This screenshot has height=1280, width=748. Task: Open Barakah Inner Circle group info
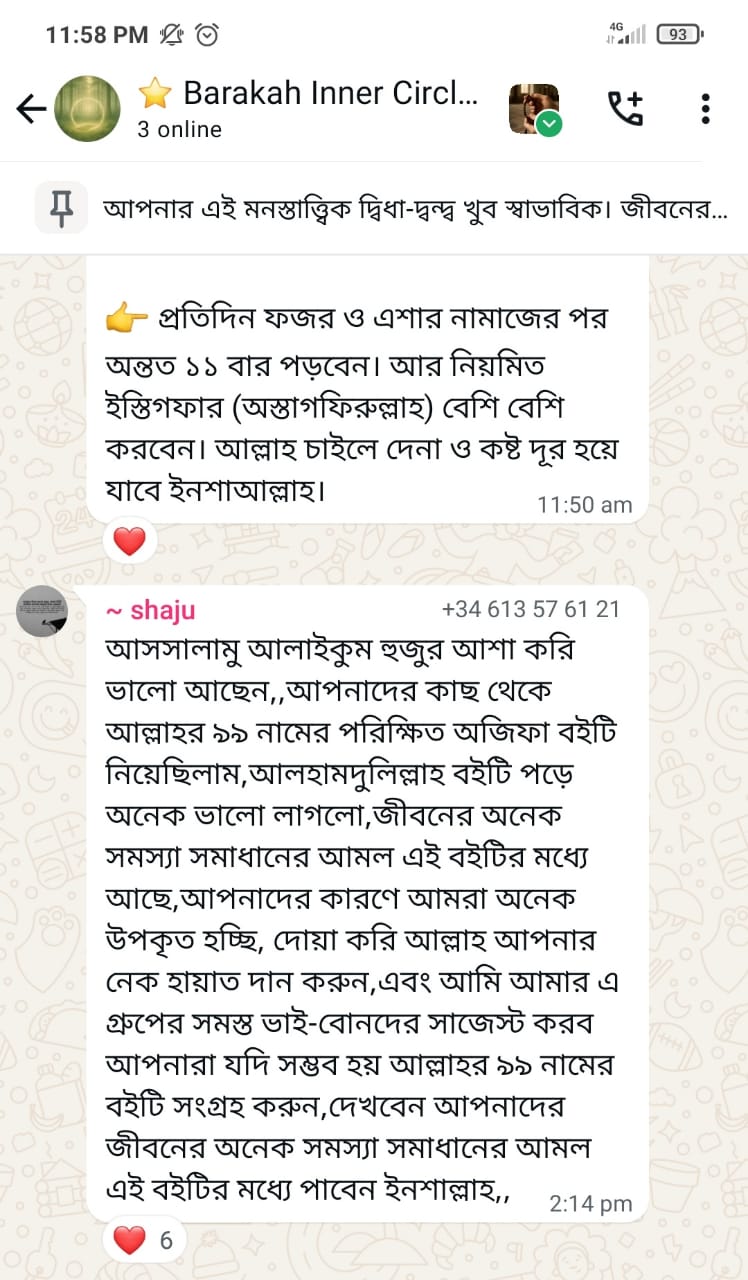coord(310,107)
